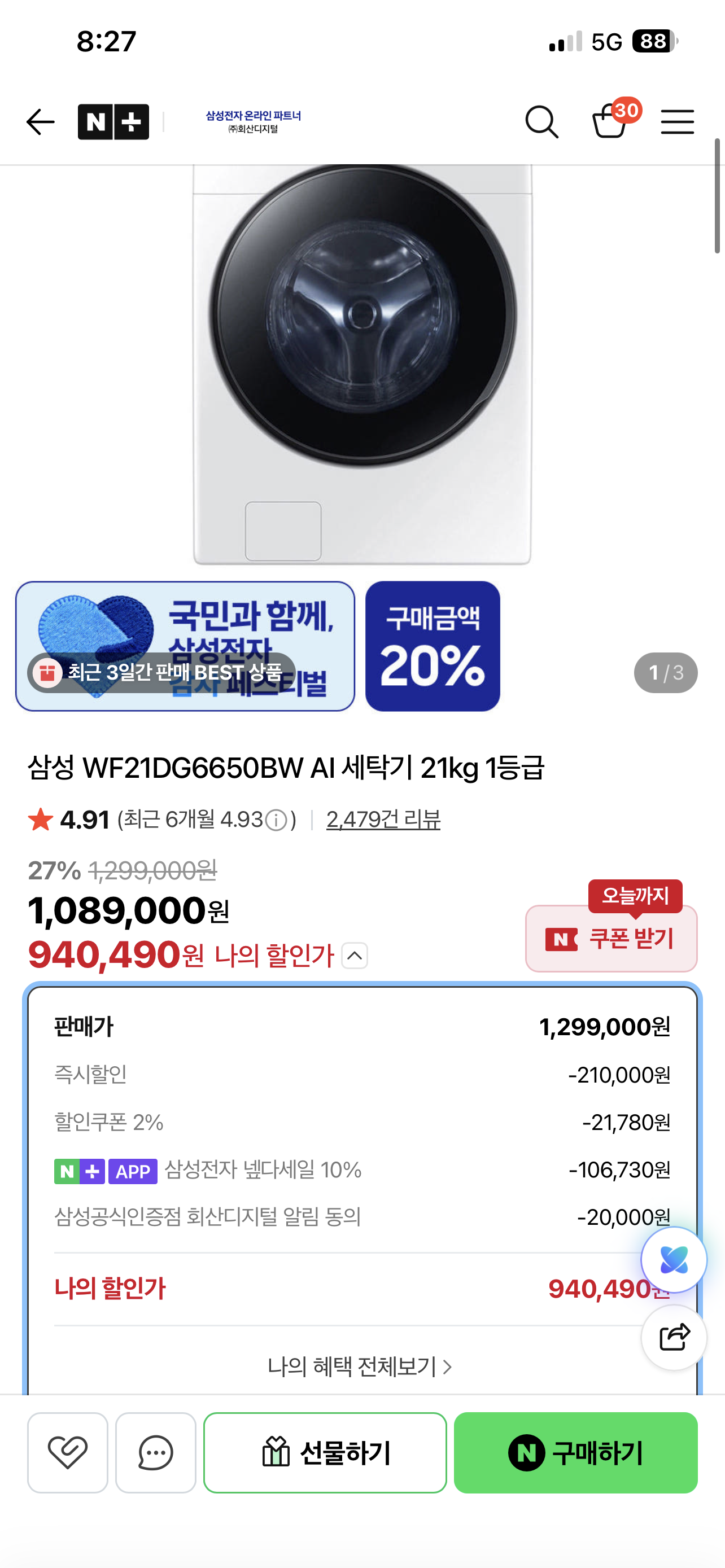
Task: Collapse the 나의 할인가 price breakdown
Action: click(354, 955)
